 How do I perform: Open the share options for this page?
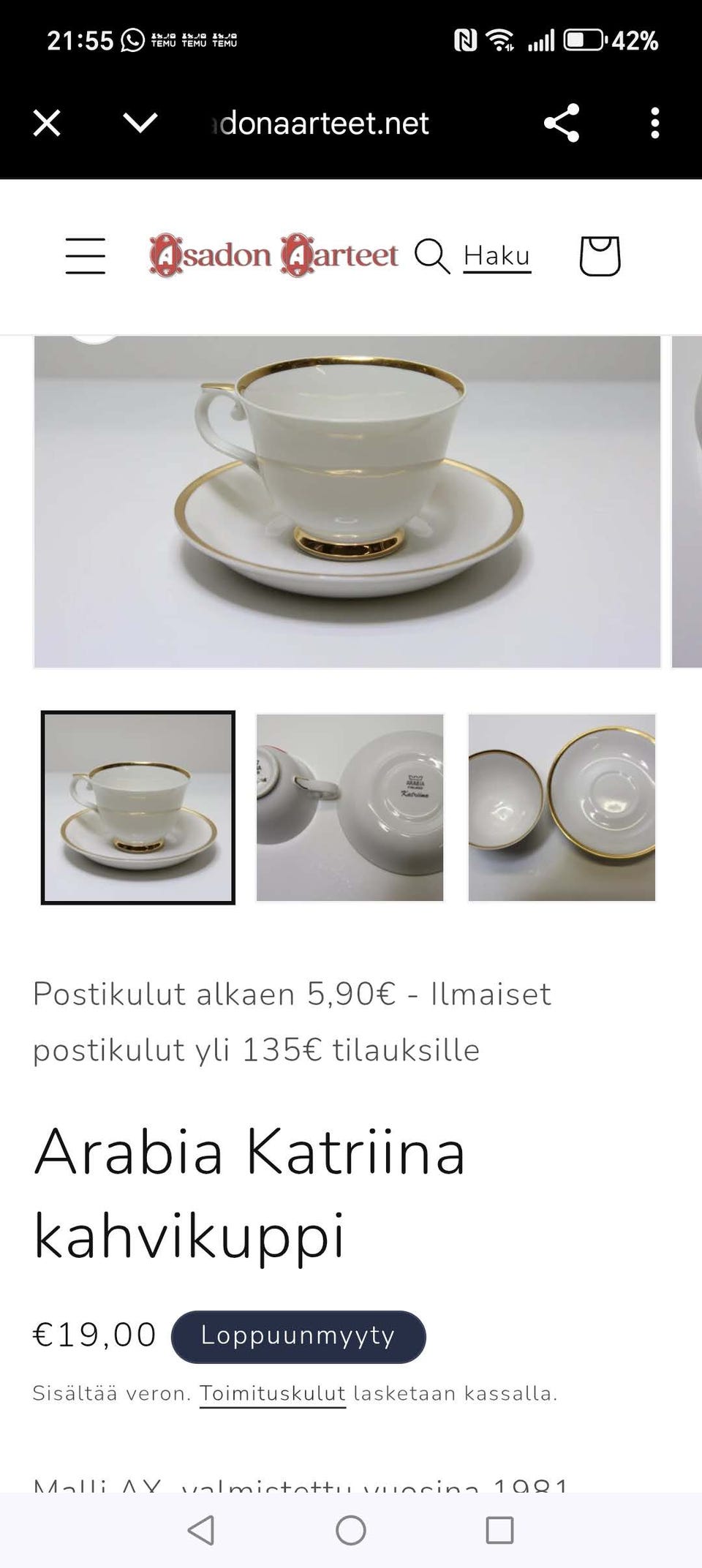(562, 122)
